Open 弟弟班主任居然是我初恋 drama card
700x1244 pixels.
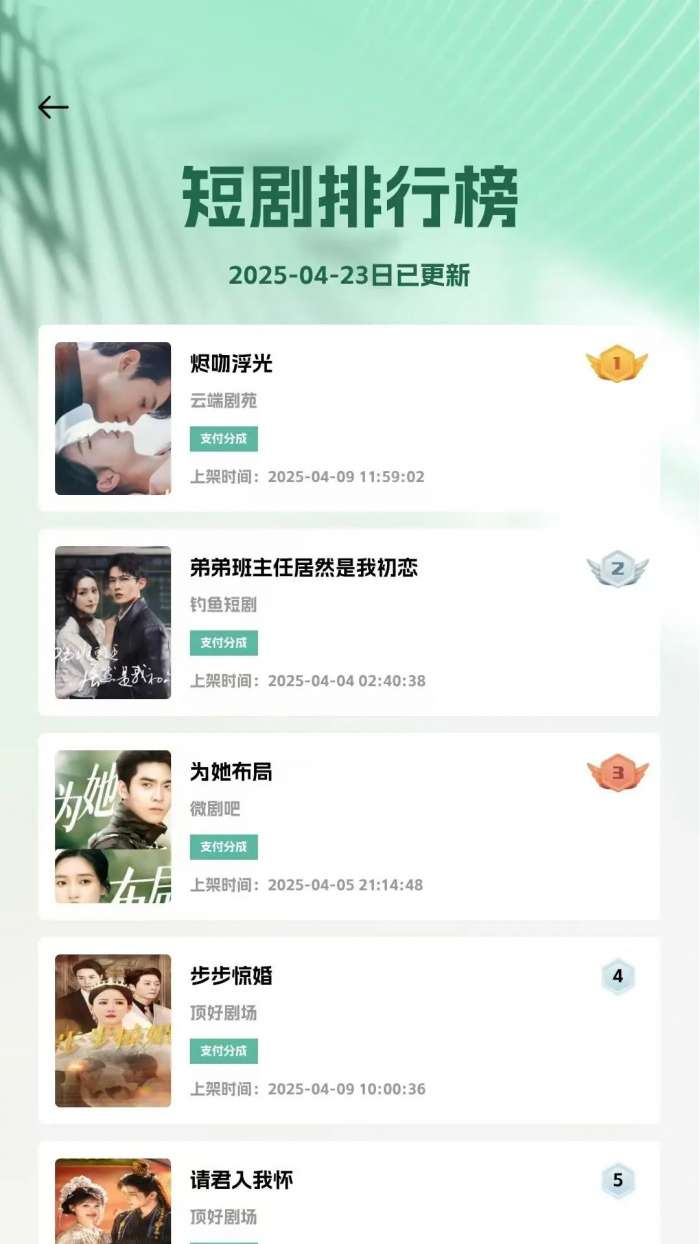[x=349, y=622]
